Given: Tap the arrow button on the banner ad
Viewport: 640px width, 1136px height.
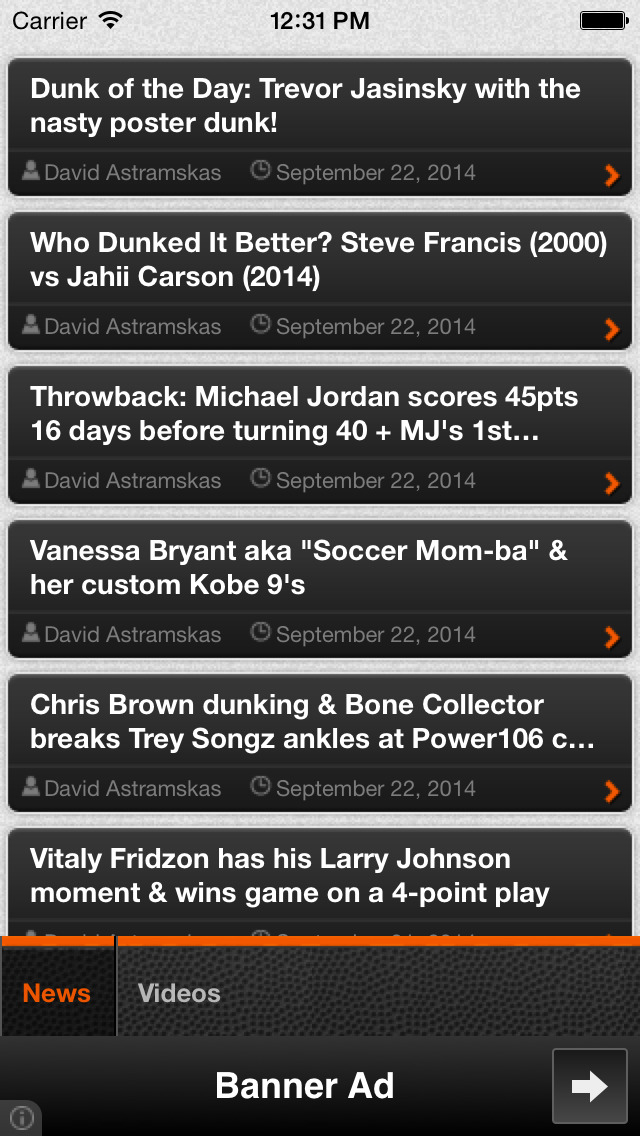Looking at the screenshot, I should click(x=589, y=1086).
